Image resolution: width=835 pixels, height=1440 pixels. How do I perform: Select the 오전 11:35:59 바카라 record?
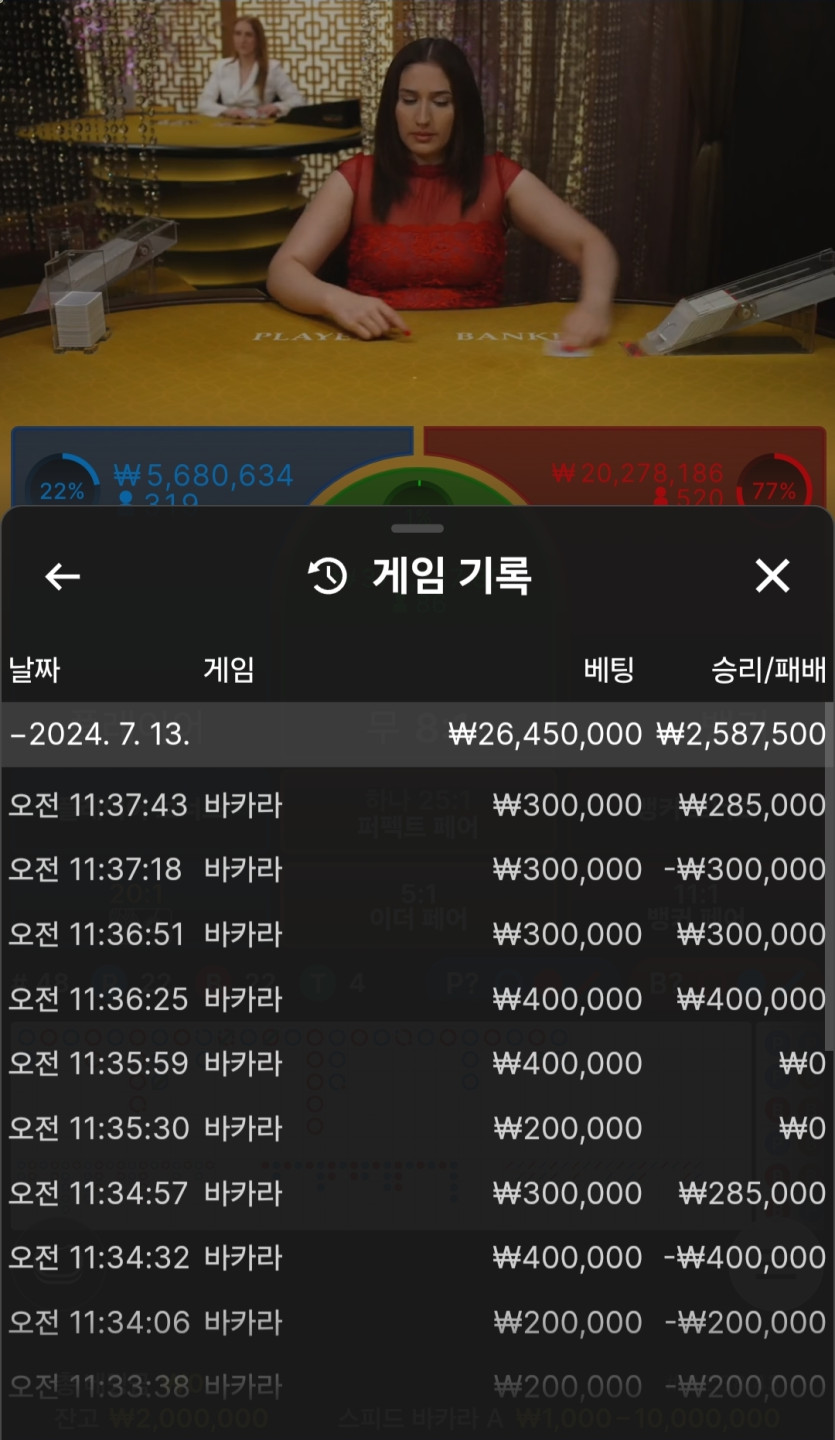(417, 1064)
